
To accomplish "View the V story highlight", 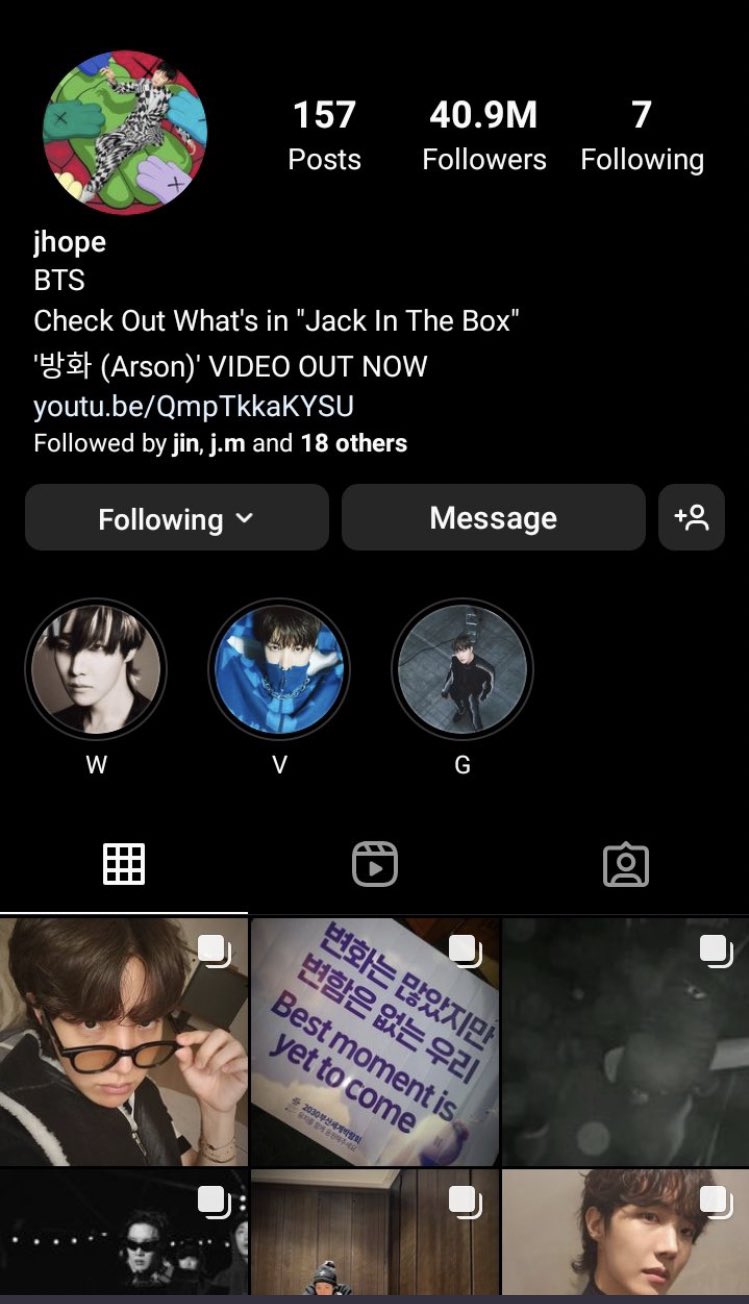I will click(279, 669).
